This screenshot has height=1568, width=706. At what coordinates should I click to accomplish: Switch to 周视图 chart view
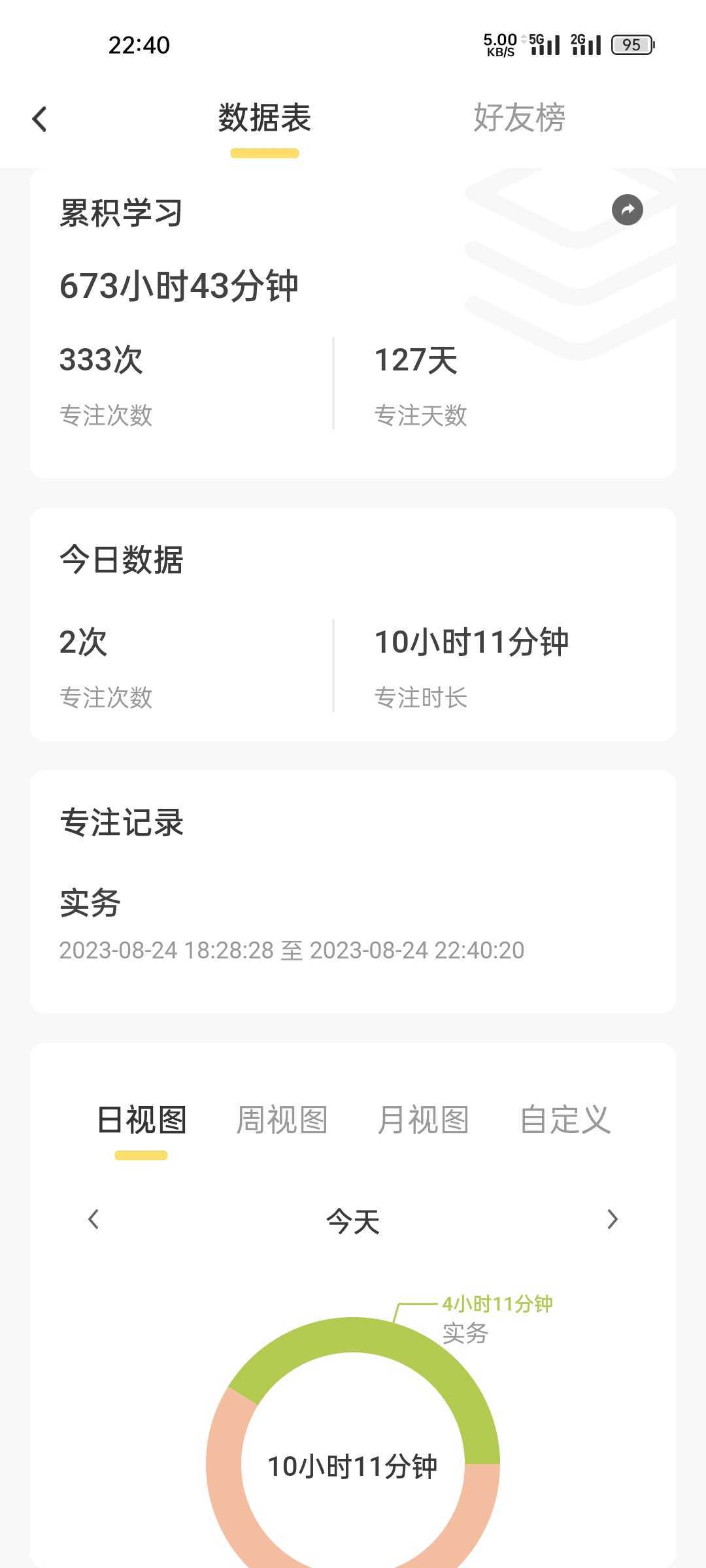coord(282,1120)
